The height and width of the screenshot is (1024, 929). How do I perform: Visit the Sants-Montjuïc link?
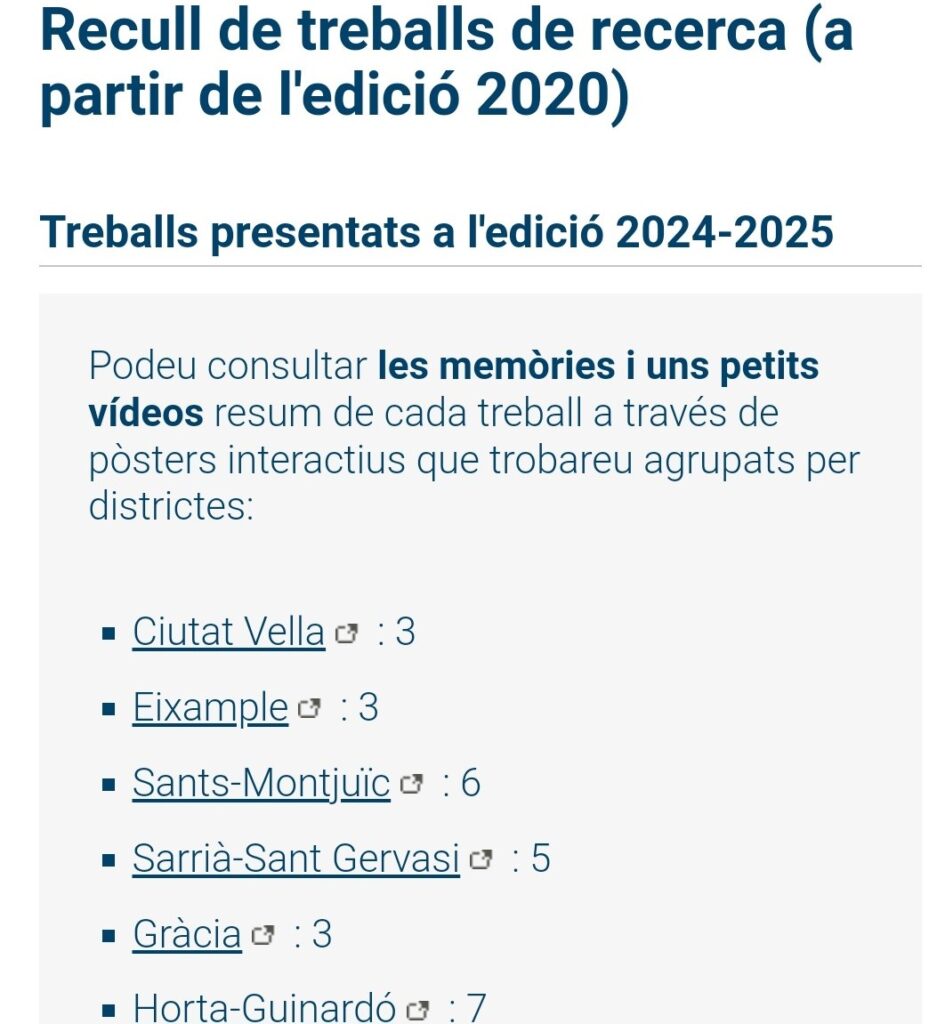(261, 783)
